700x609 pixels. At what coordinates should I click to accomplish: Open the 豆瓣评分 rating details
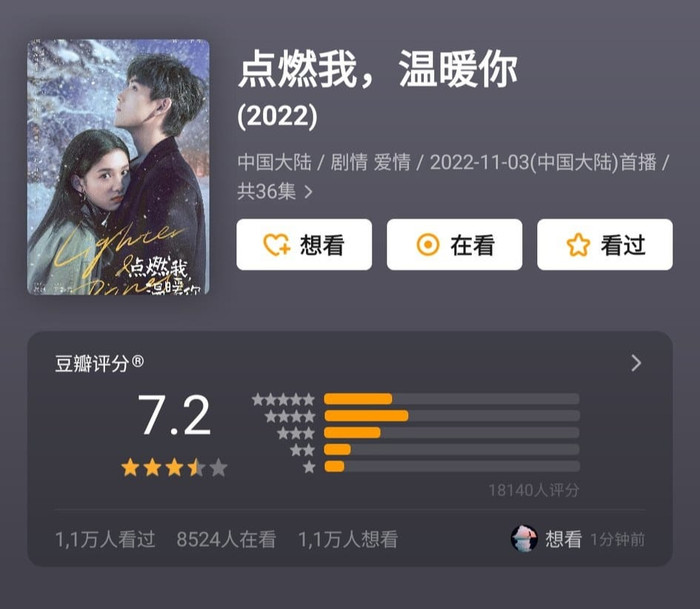pyautogui.click(x=636, y=364)
